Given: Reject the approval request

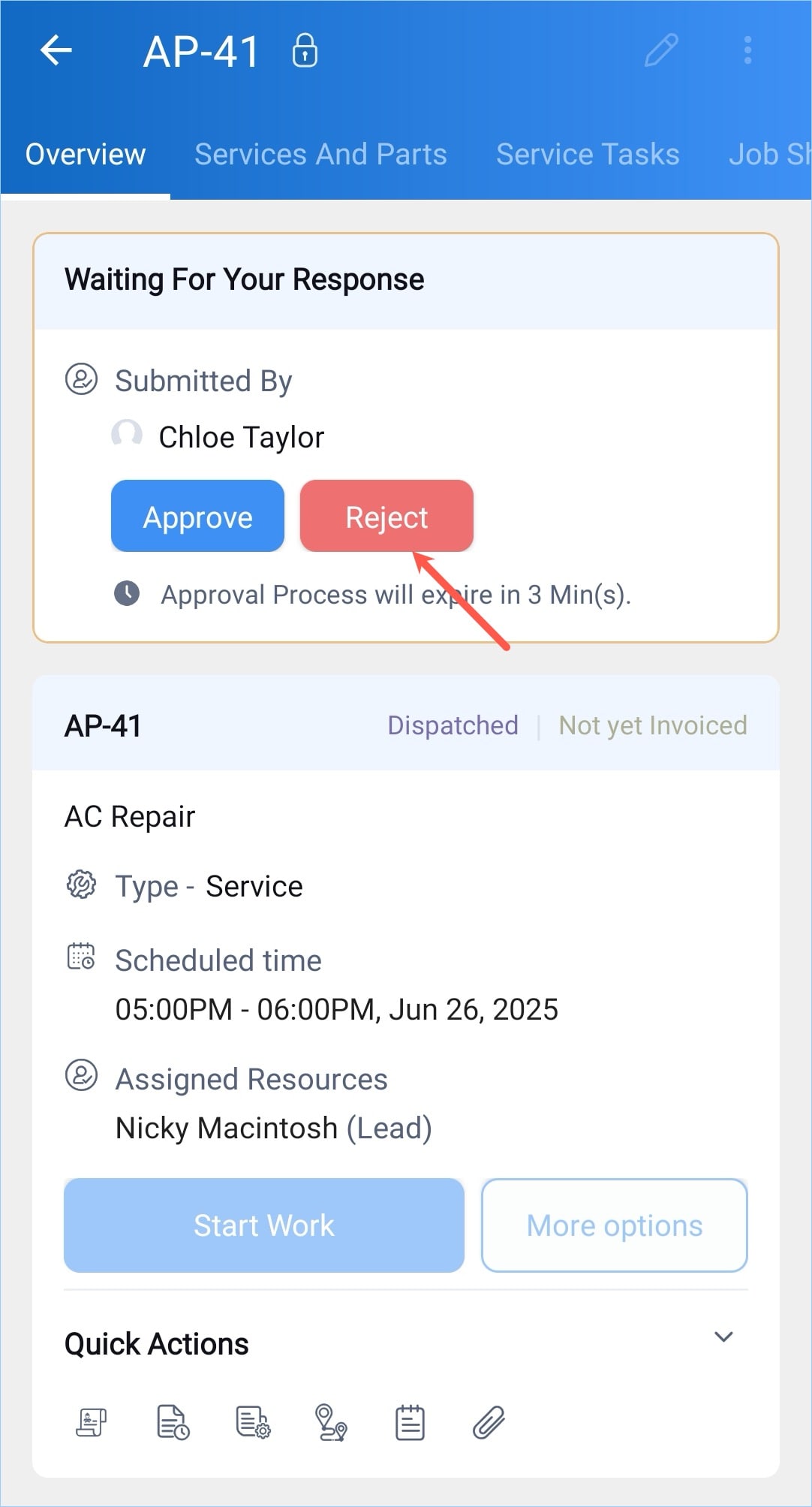Looking at the screenshot, I should [386, 517].
